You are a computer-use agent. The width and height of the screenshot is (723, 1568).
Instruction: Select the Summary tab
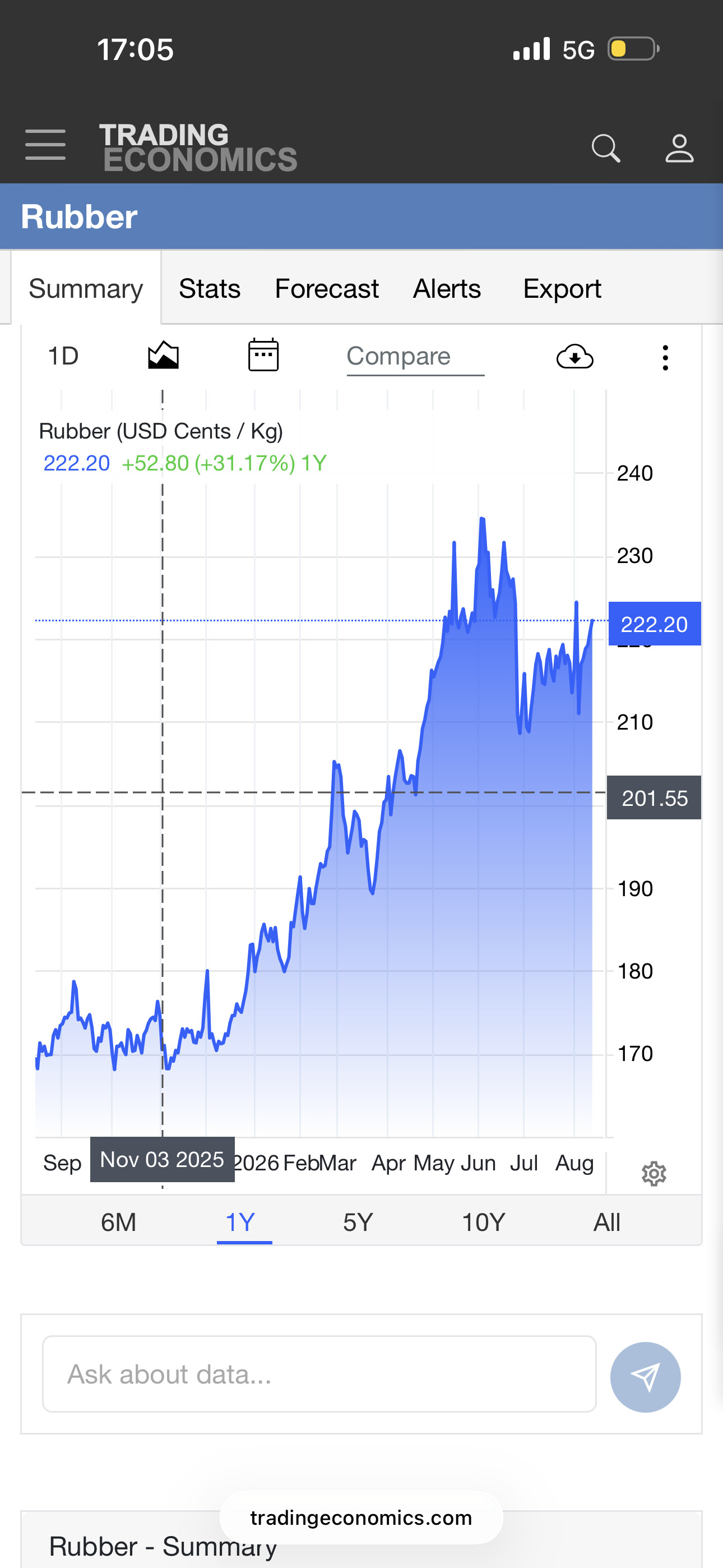[x=86, y=288]
